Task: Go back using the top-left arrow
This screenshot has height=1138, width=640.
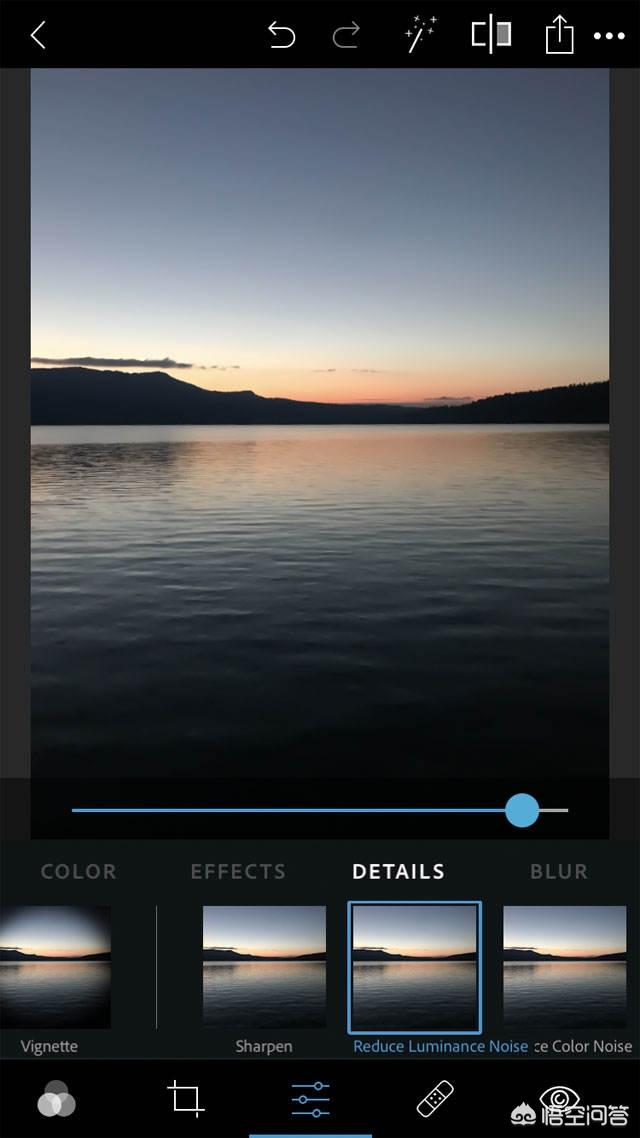Action: pyautogui.click(x=38, y=36)
